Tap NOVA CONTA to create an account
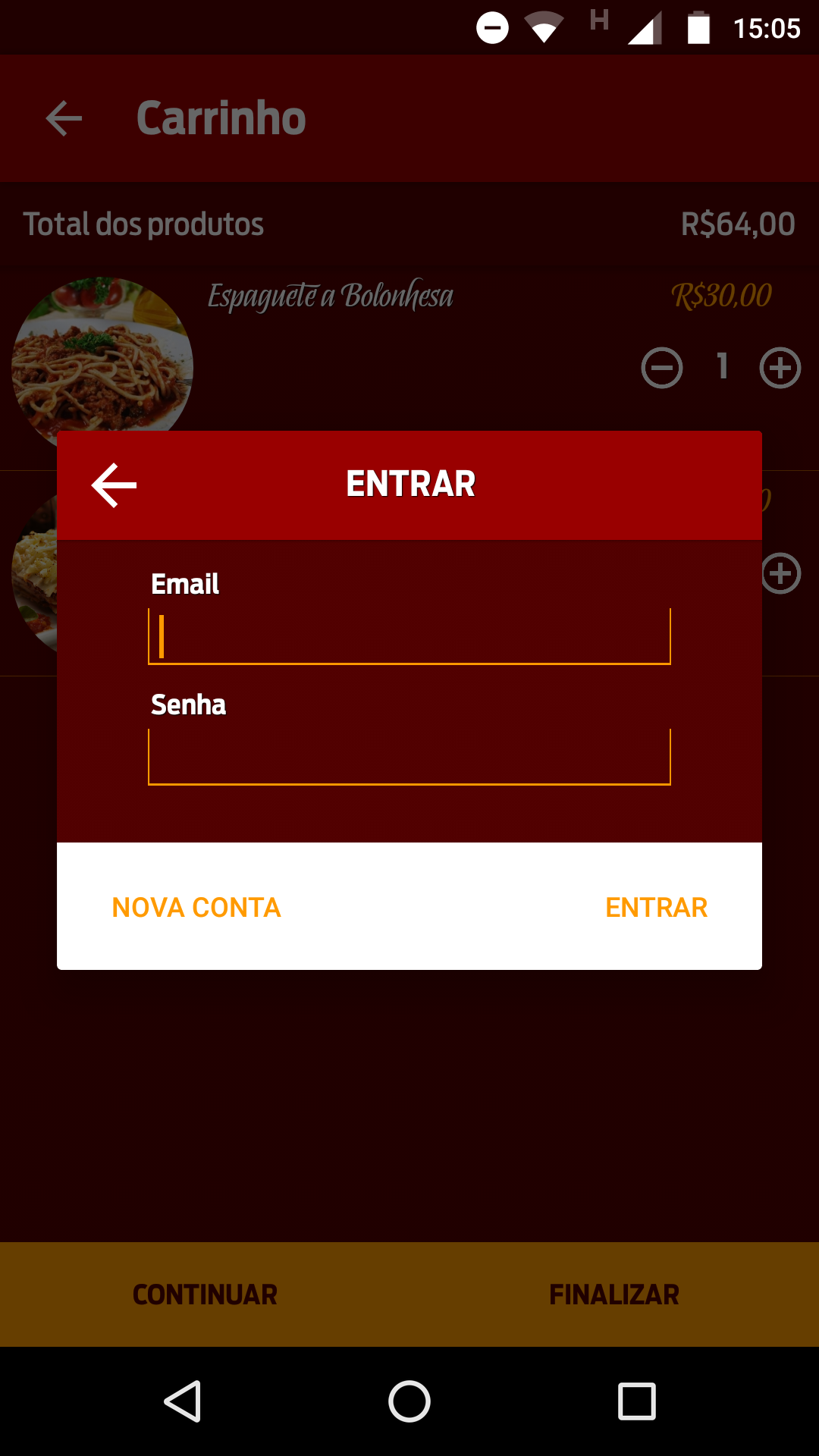Image resolution: width=819 pixels, height=1456 pixels. pyautogui.click(x=196, y=908)
